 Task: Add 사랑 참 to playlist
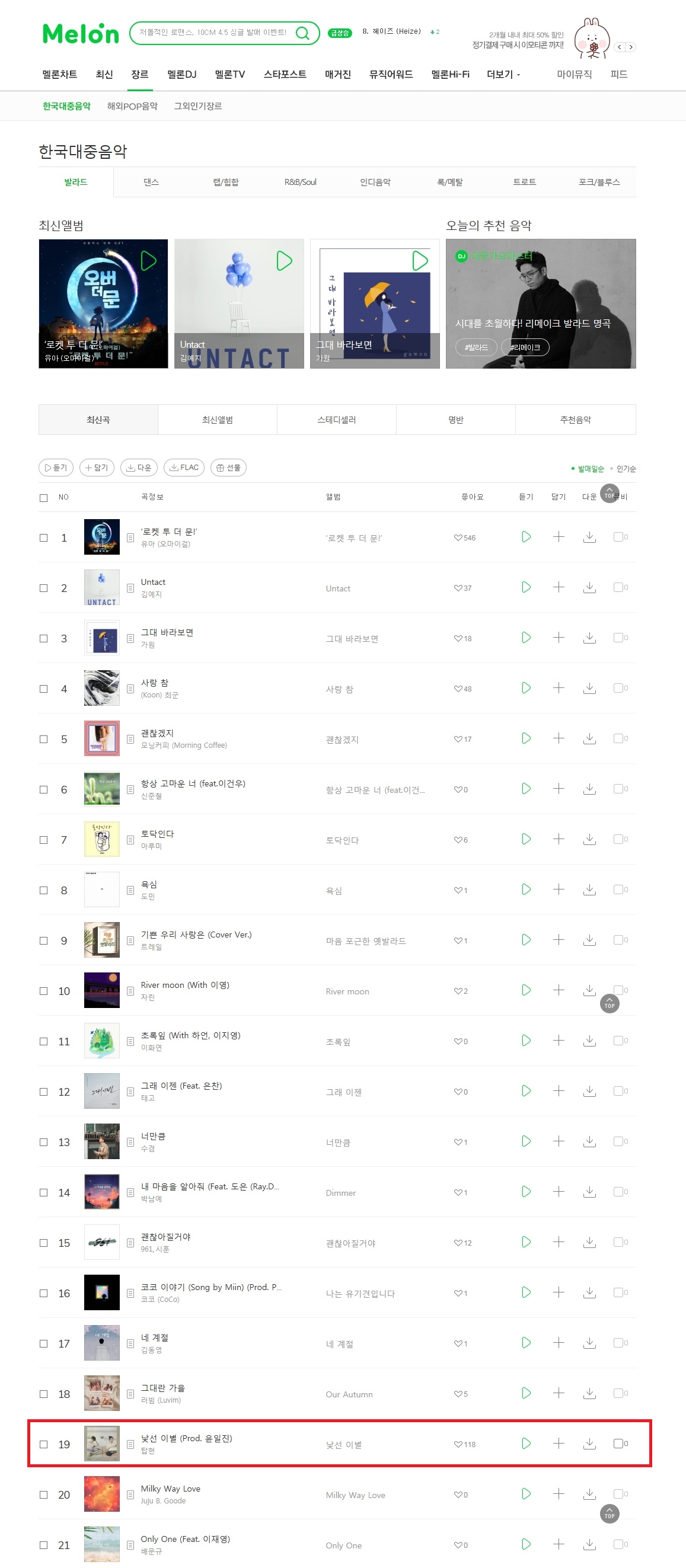coord(558,688)
